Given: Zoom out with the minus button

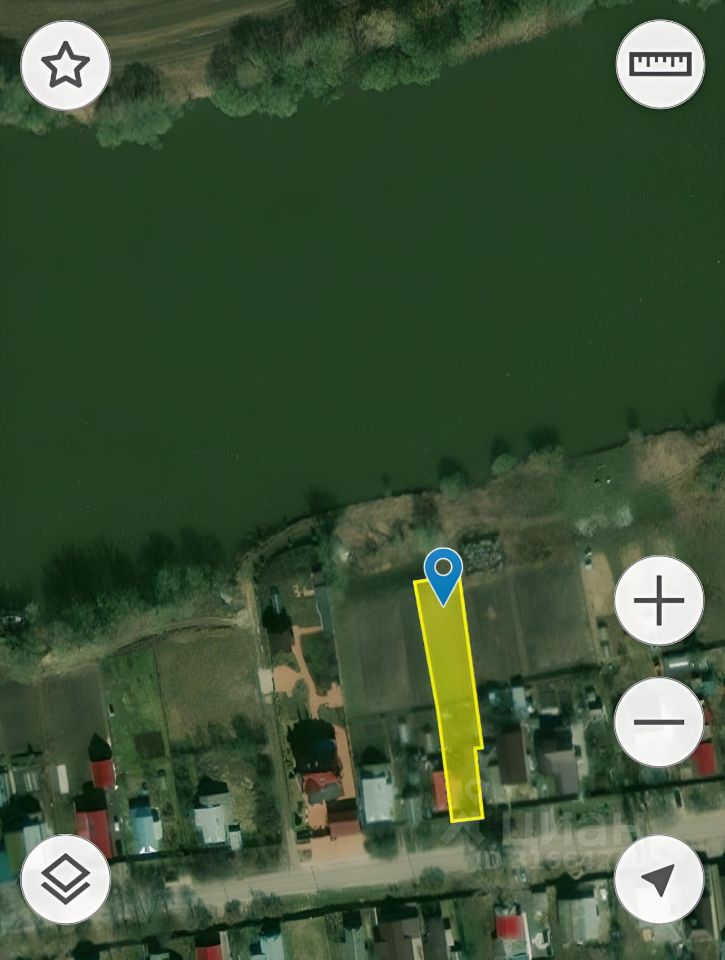Looking at the screenshot, I should (659, 721).
